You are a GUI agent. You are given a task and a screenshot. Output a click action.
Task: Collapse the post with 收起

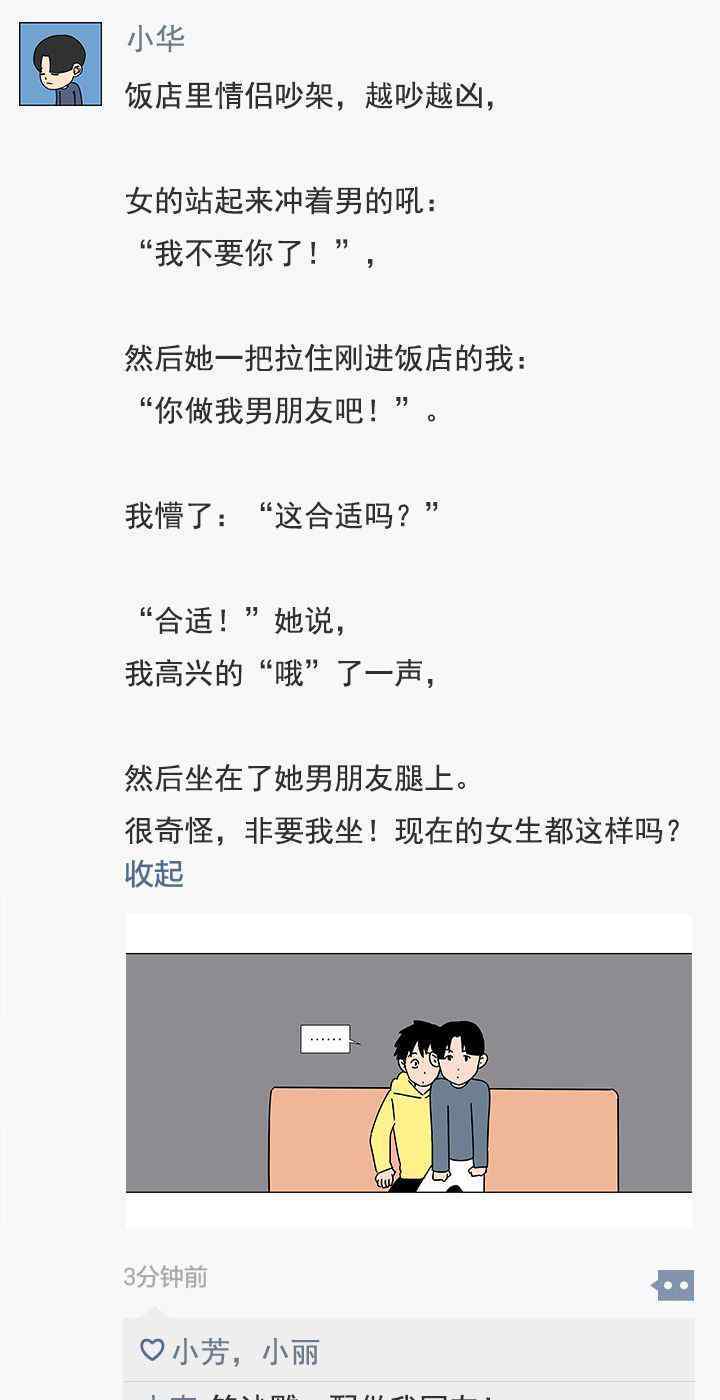tap(154, 874)
